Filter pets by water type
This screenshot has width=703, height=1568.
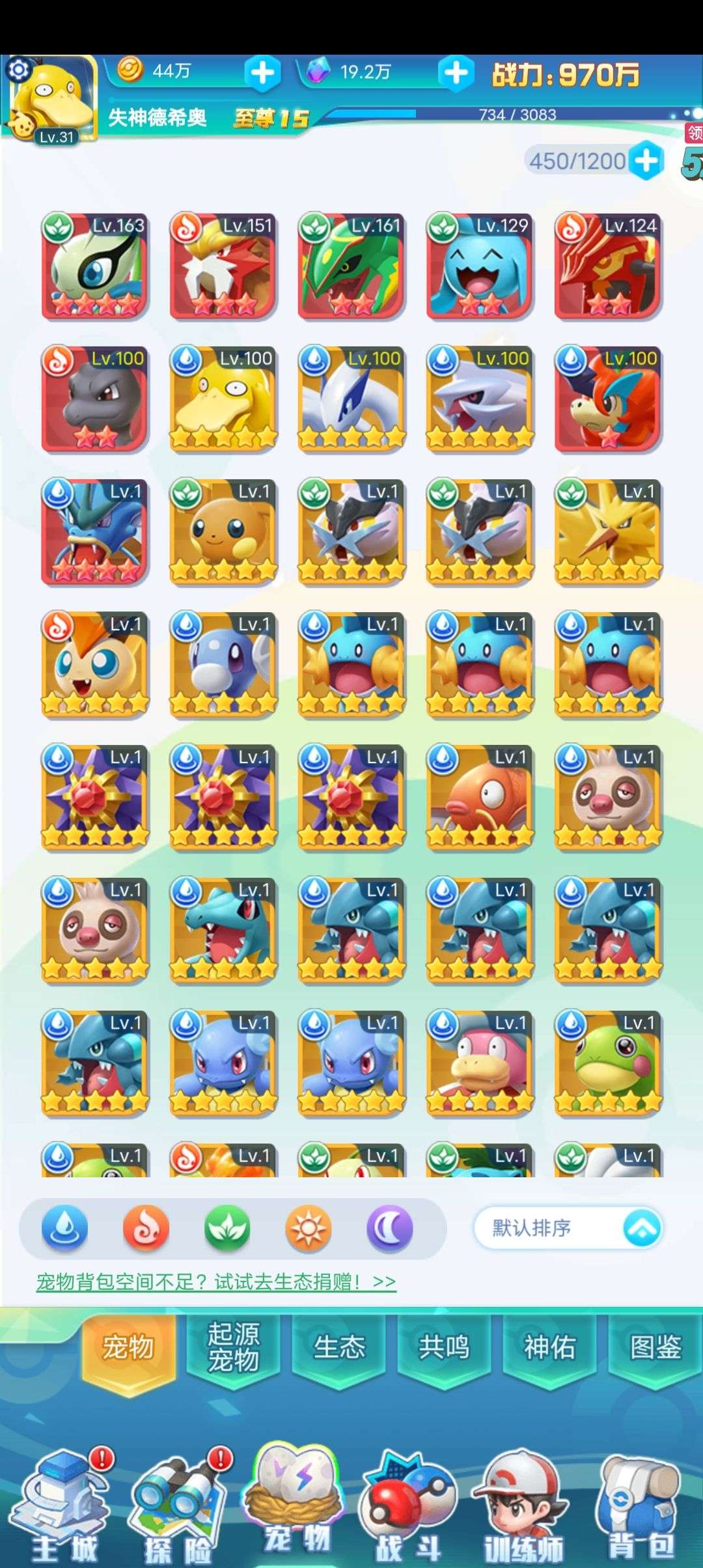(64, 1228)
